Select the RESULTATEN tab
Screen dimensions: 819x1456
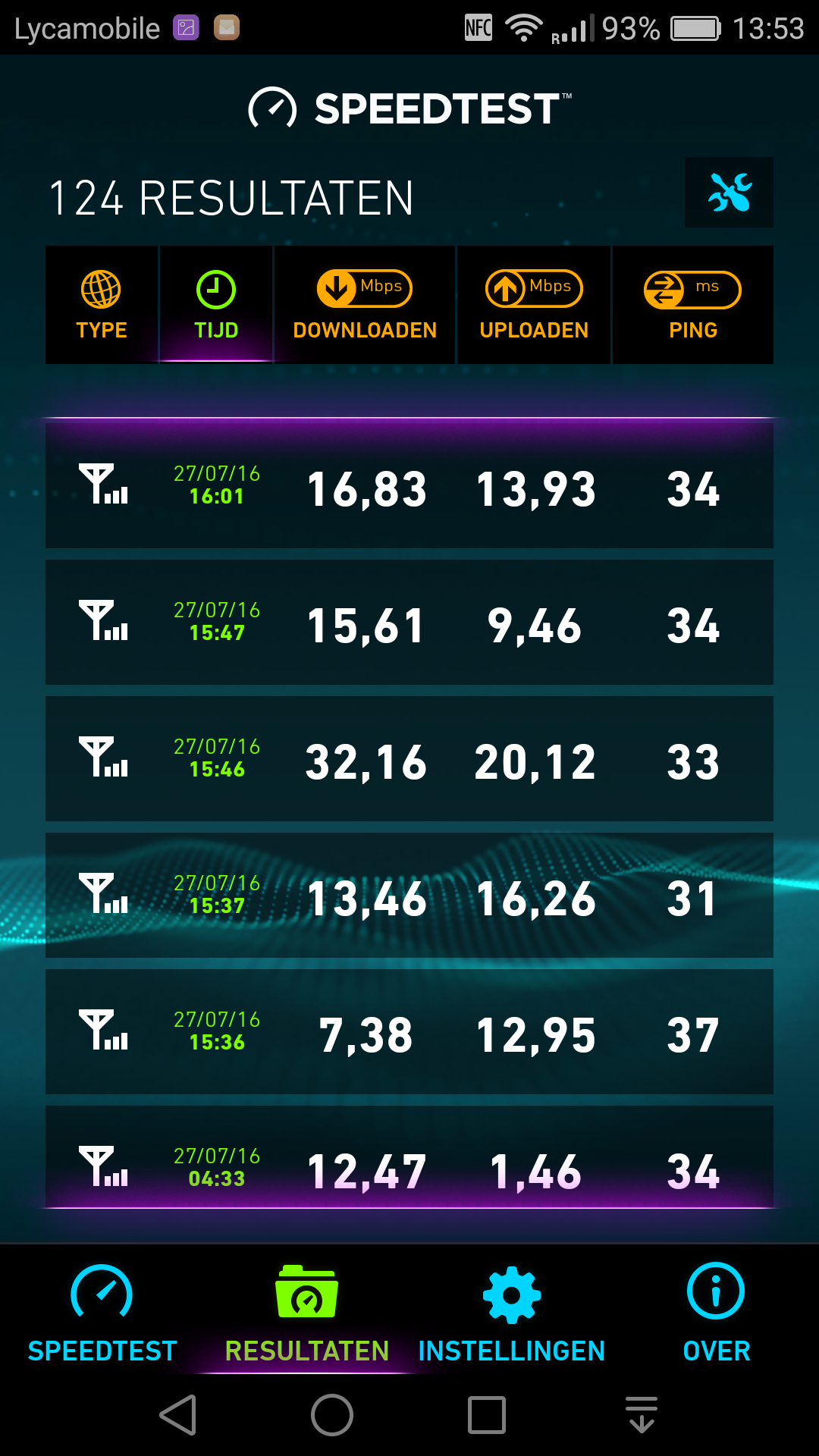click(306, 1313)
